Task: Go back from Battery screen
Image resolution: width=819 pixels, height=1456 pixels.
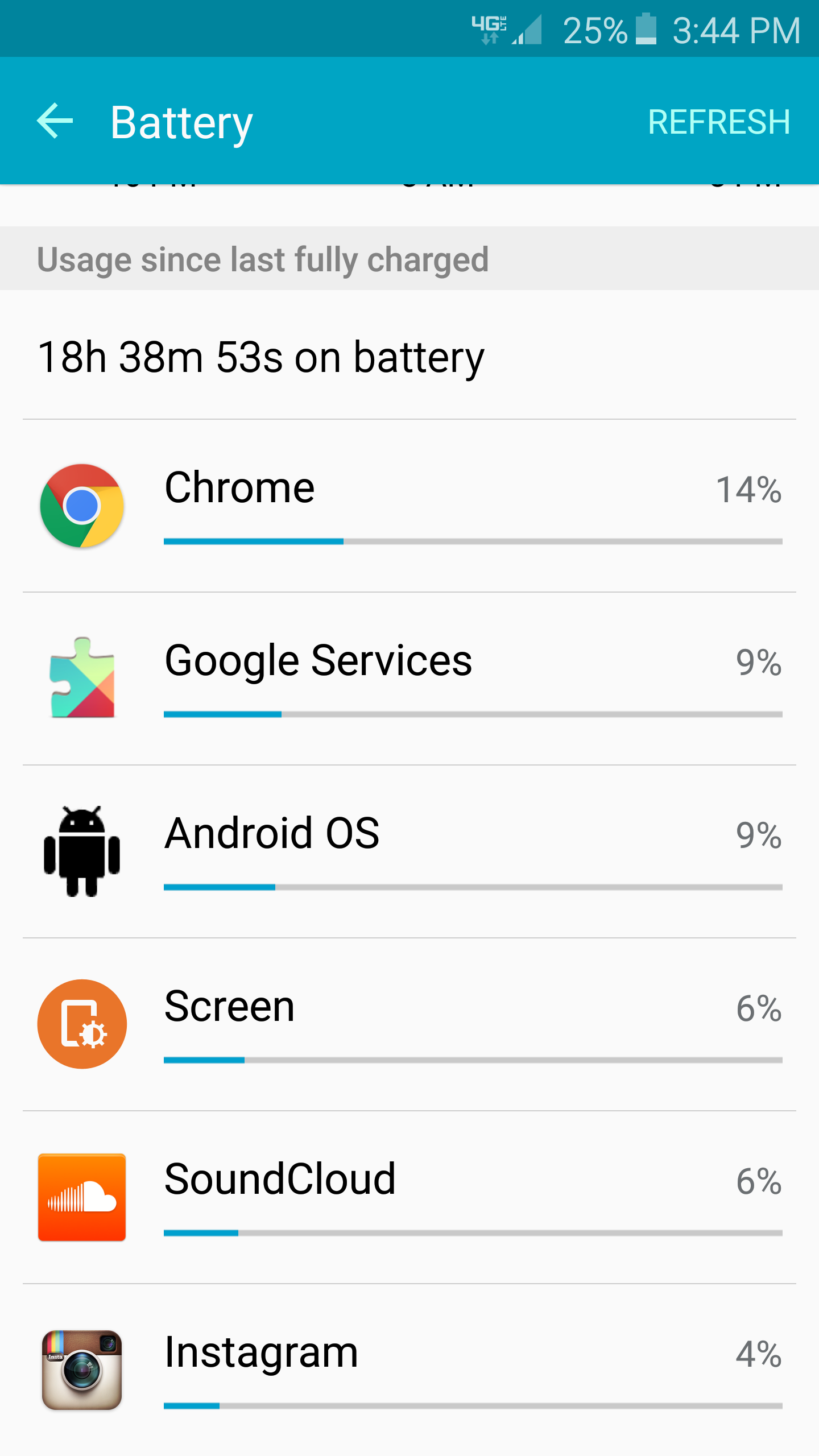Action: pos(55,121)
